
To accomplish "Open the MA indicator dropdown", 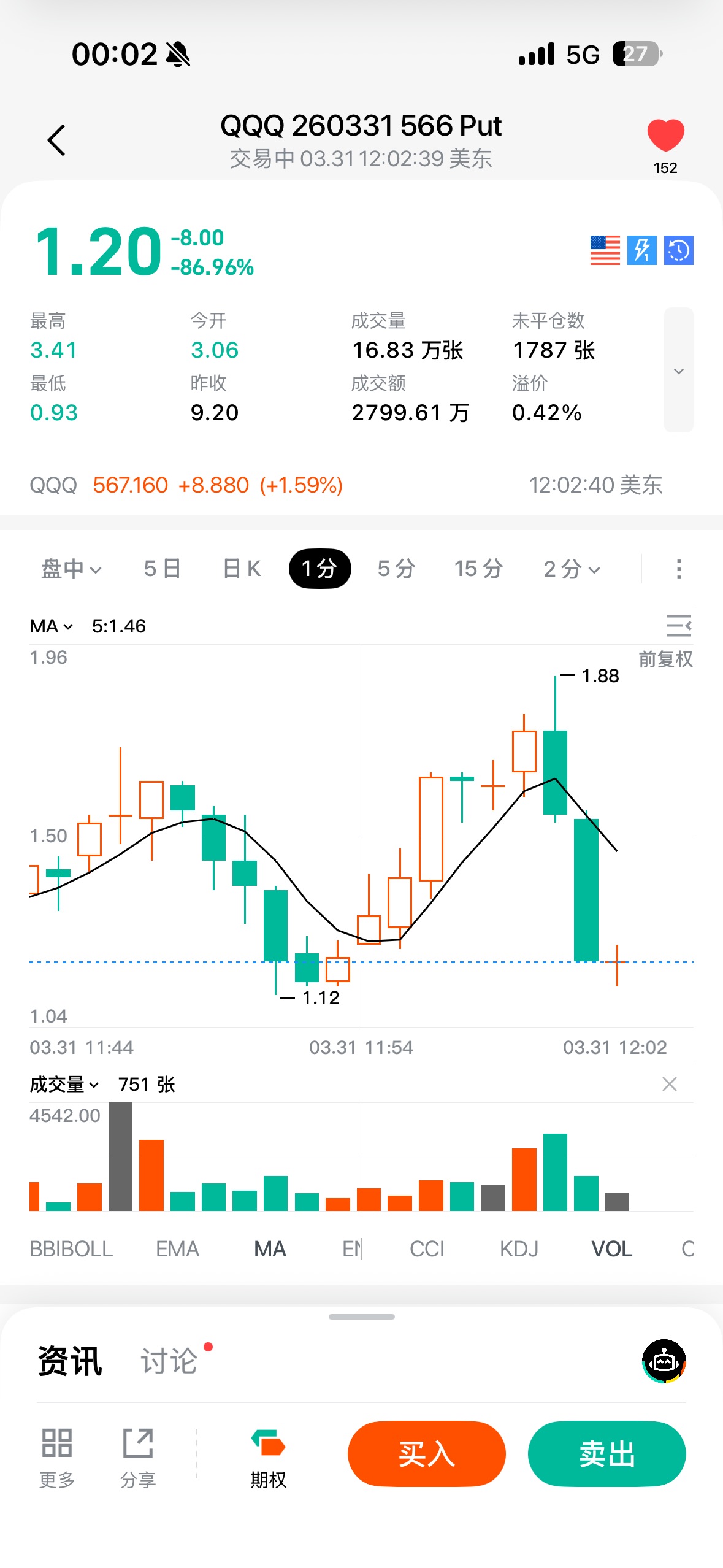I will click(51, 626).
